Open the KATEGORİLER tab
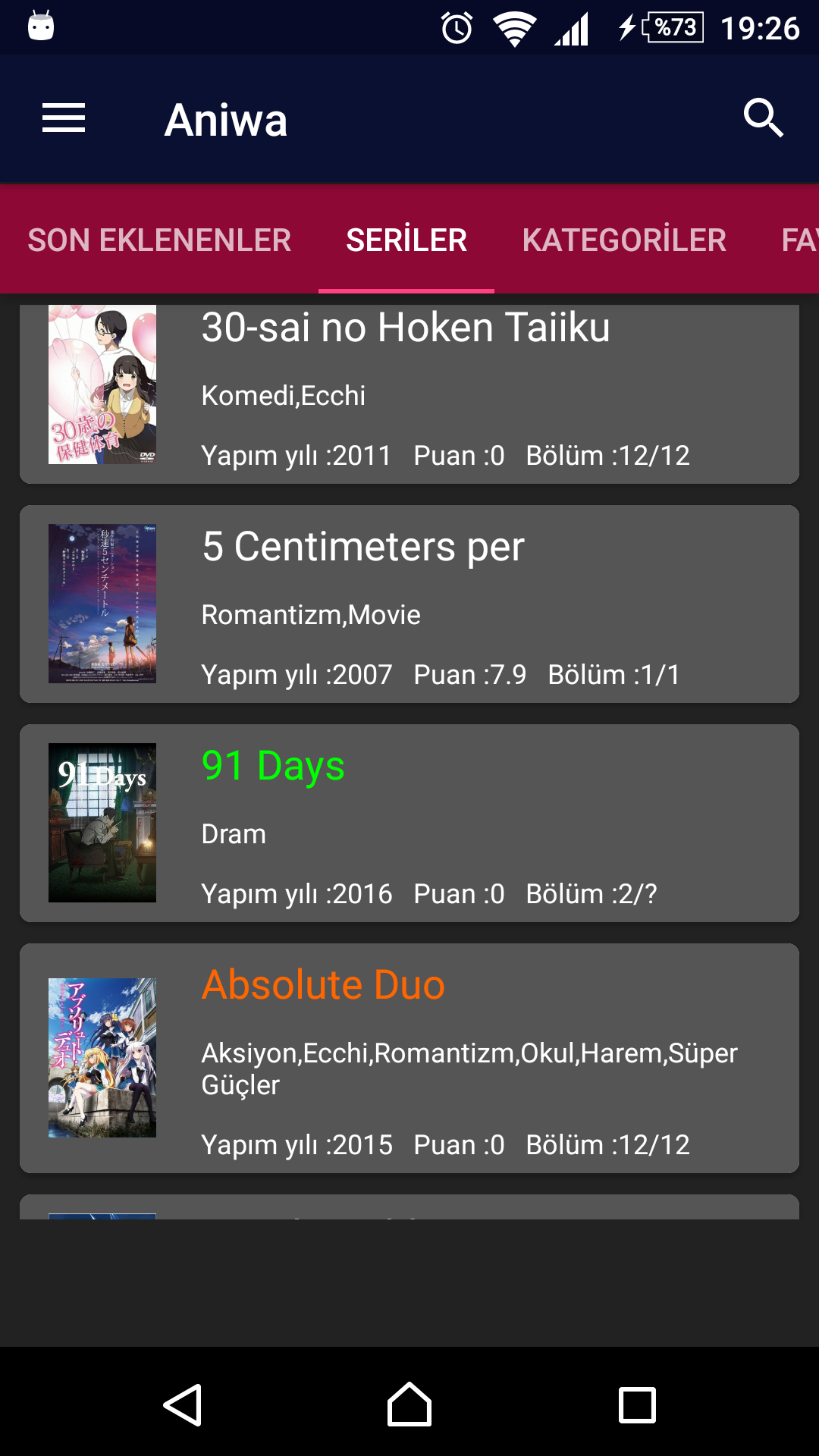The width and height of the screenshot is (819, 1456). coord(624,240)
